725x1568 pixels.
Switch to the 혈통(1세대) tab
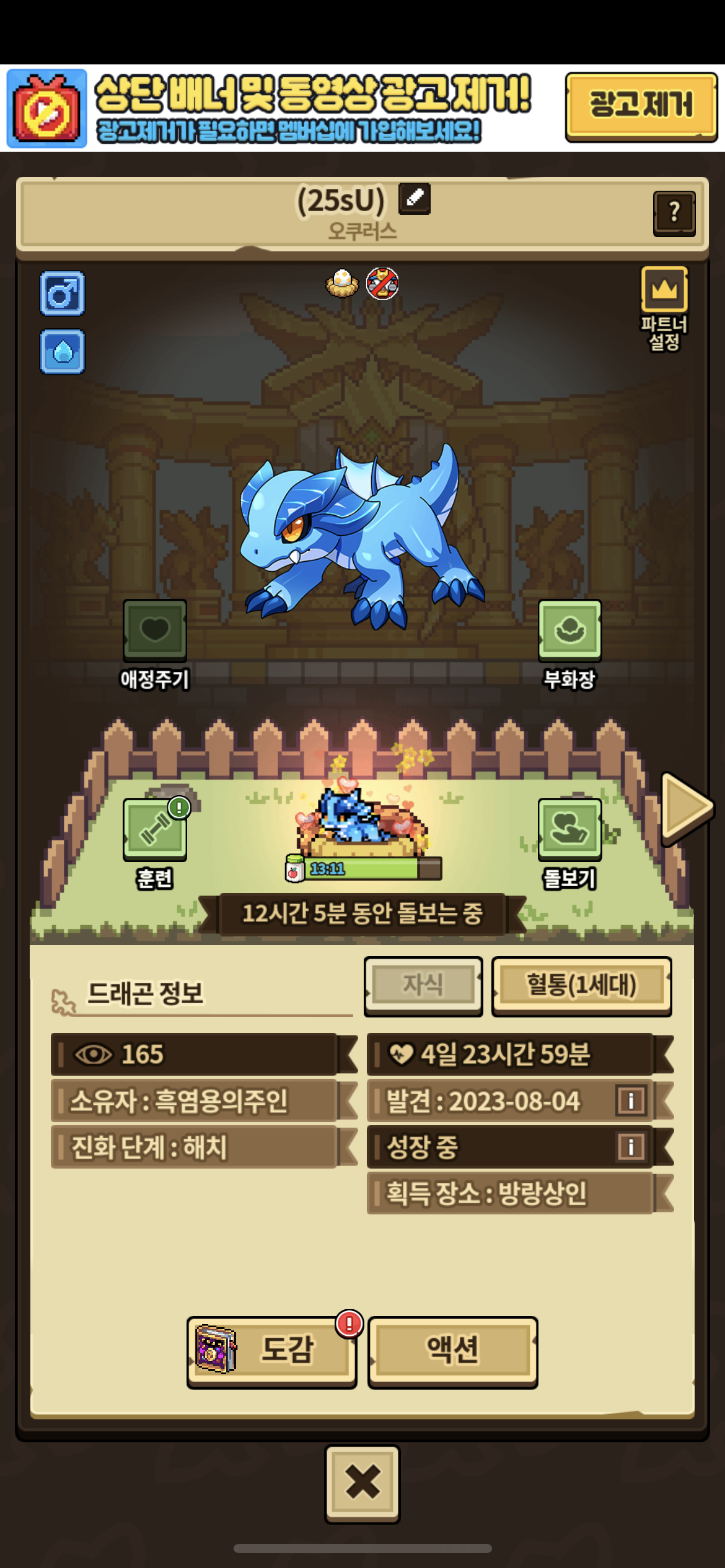click(581, 985)
